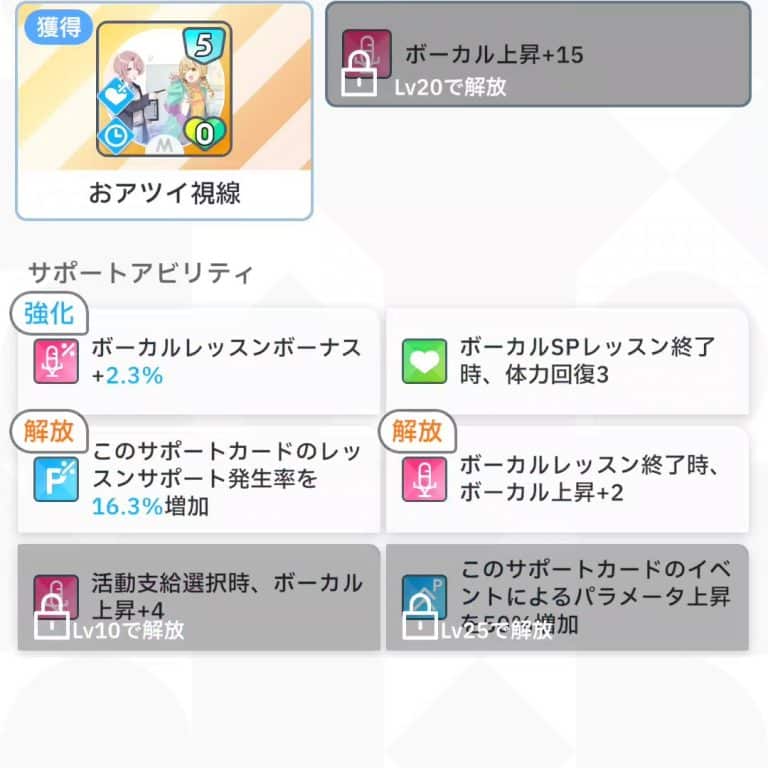Viewport: 768px width, 768px height.
Task: View the locked Lv25 イベント parameter ability
Action: (567, 597)
